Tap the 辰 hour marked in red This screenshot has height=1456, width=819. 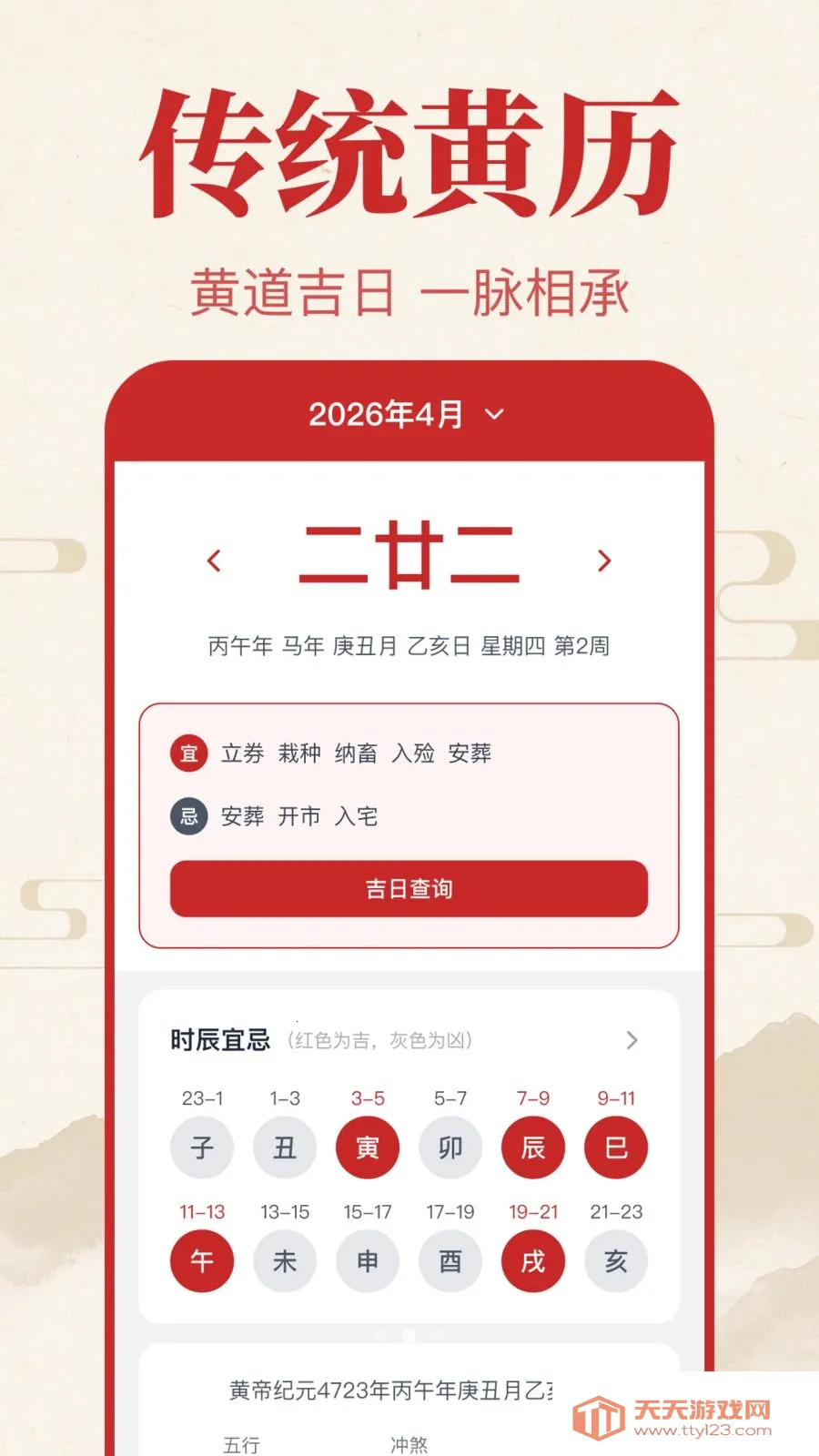tap(532, 1148)
